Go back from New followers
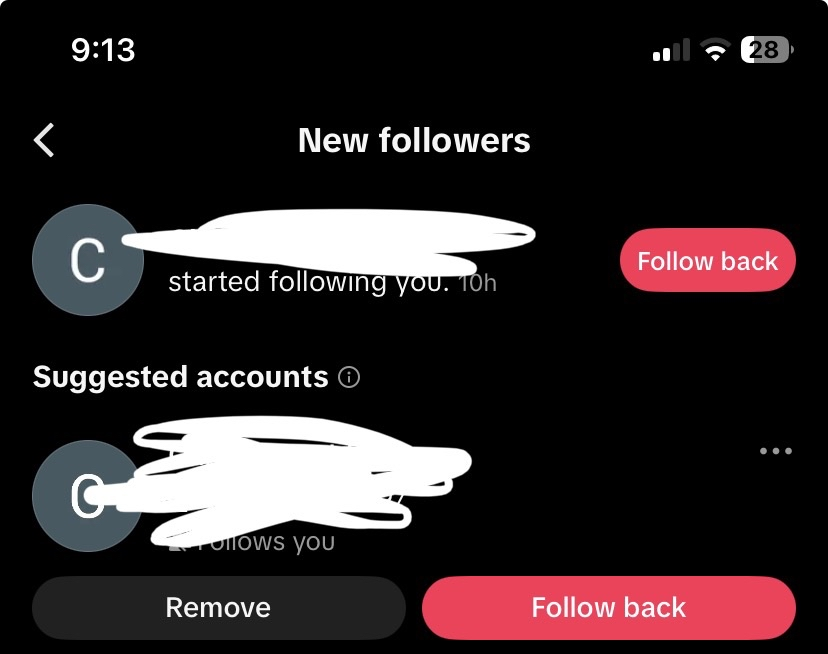 coord(45,141)
